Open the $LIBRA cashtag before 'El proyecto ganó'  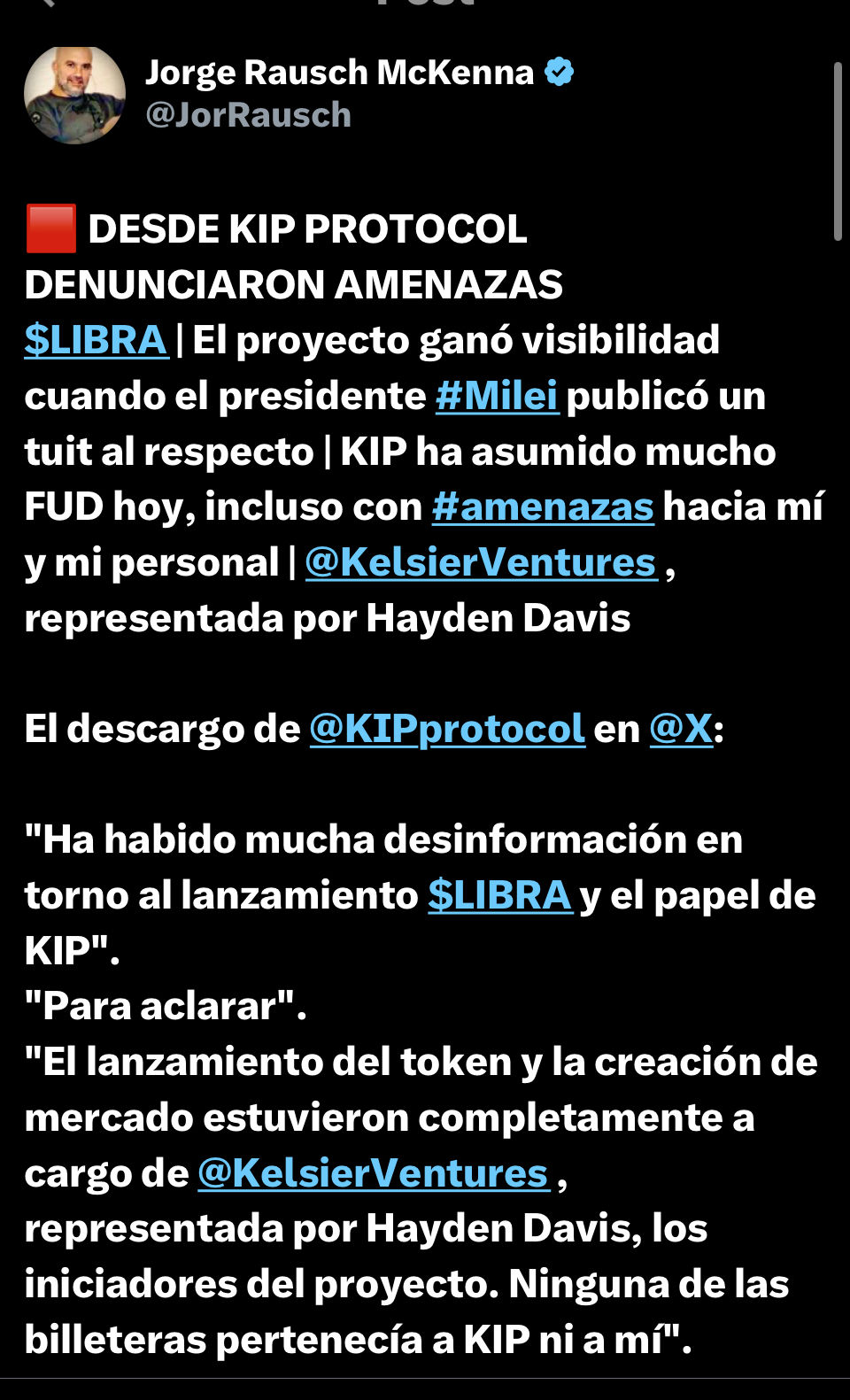click(96, 340)
